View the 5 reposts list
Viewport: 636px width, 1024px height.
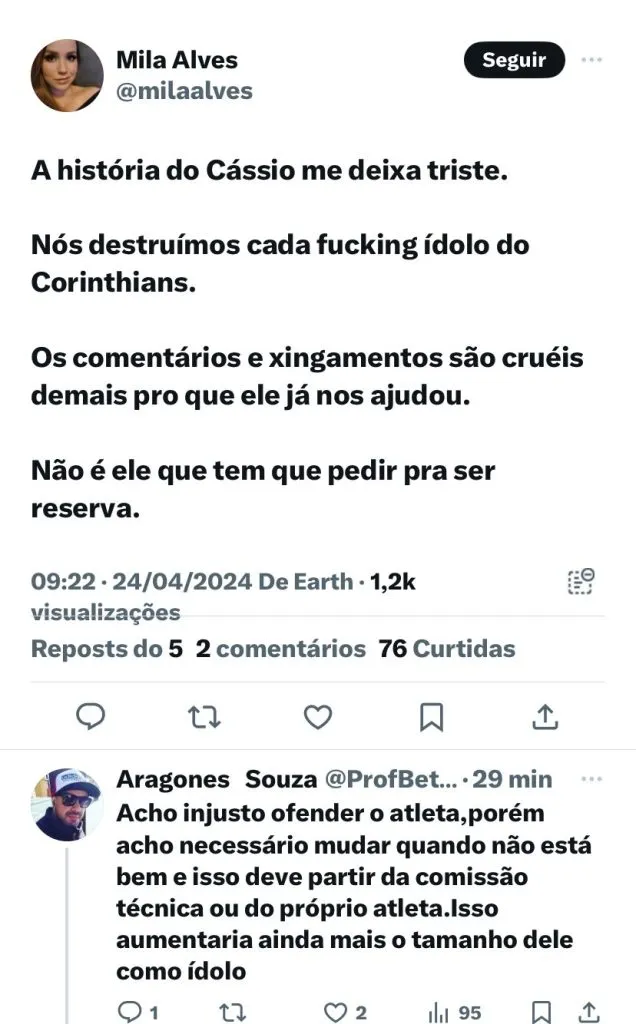click(x=107, y=649)
